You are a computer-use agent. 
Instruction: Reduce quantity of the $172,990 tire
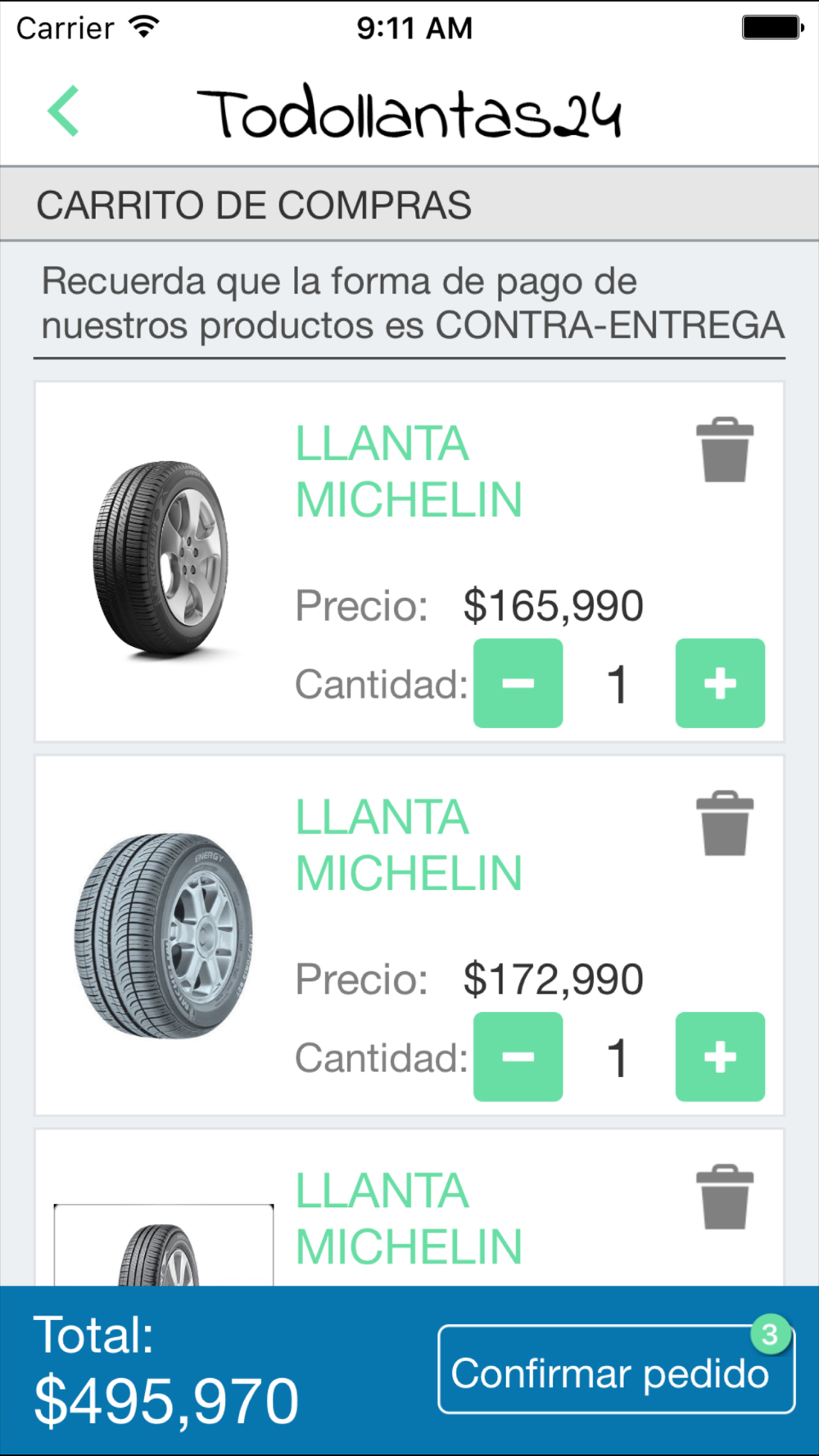click(518, 1056)
